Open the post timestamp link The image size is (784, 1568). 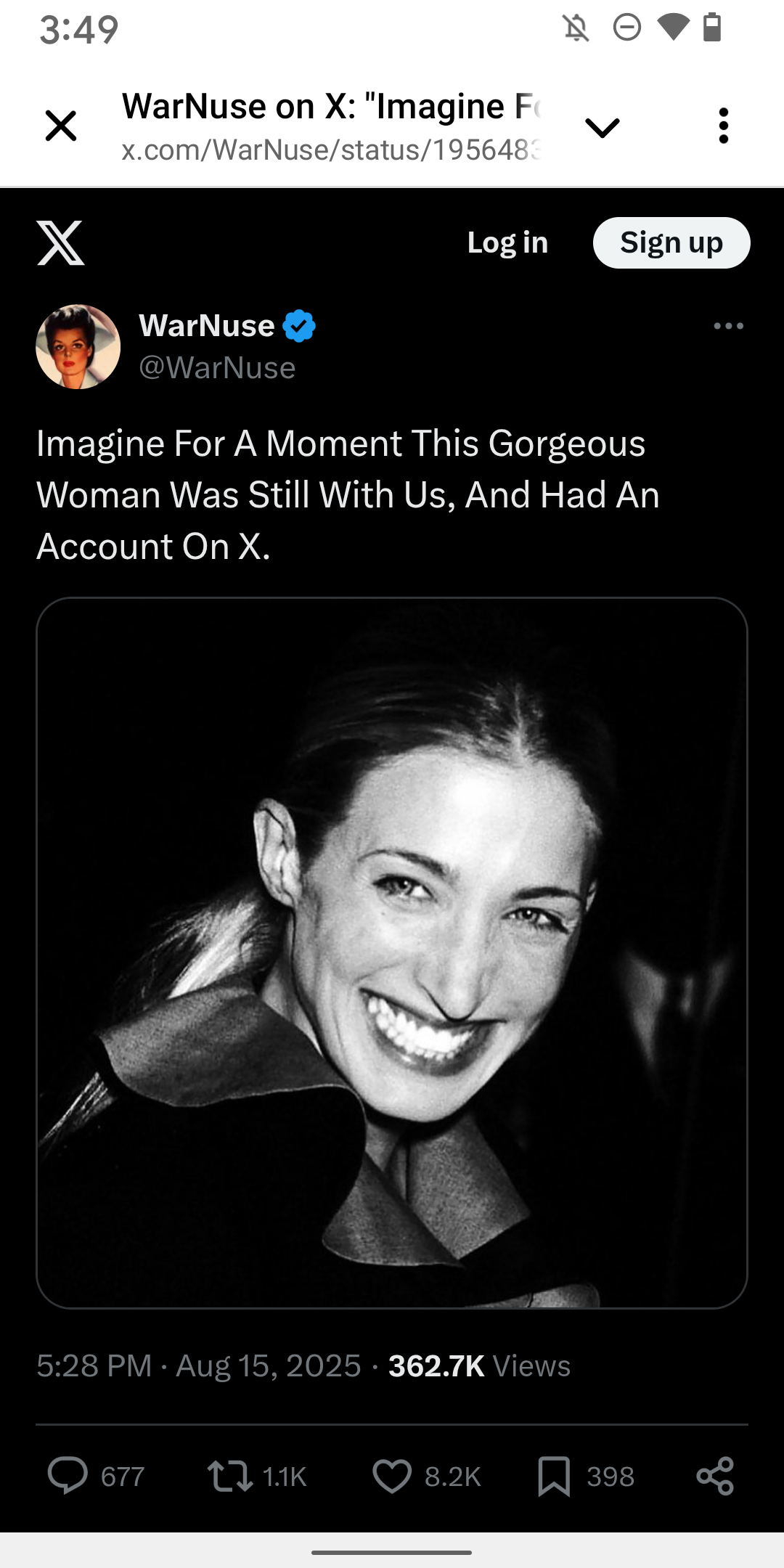point(198,1366)
